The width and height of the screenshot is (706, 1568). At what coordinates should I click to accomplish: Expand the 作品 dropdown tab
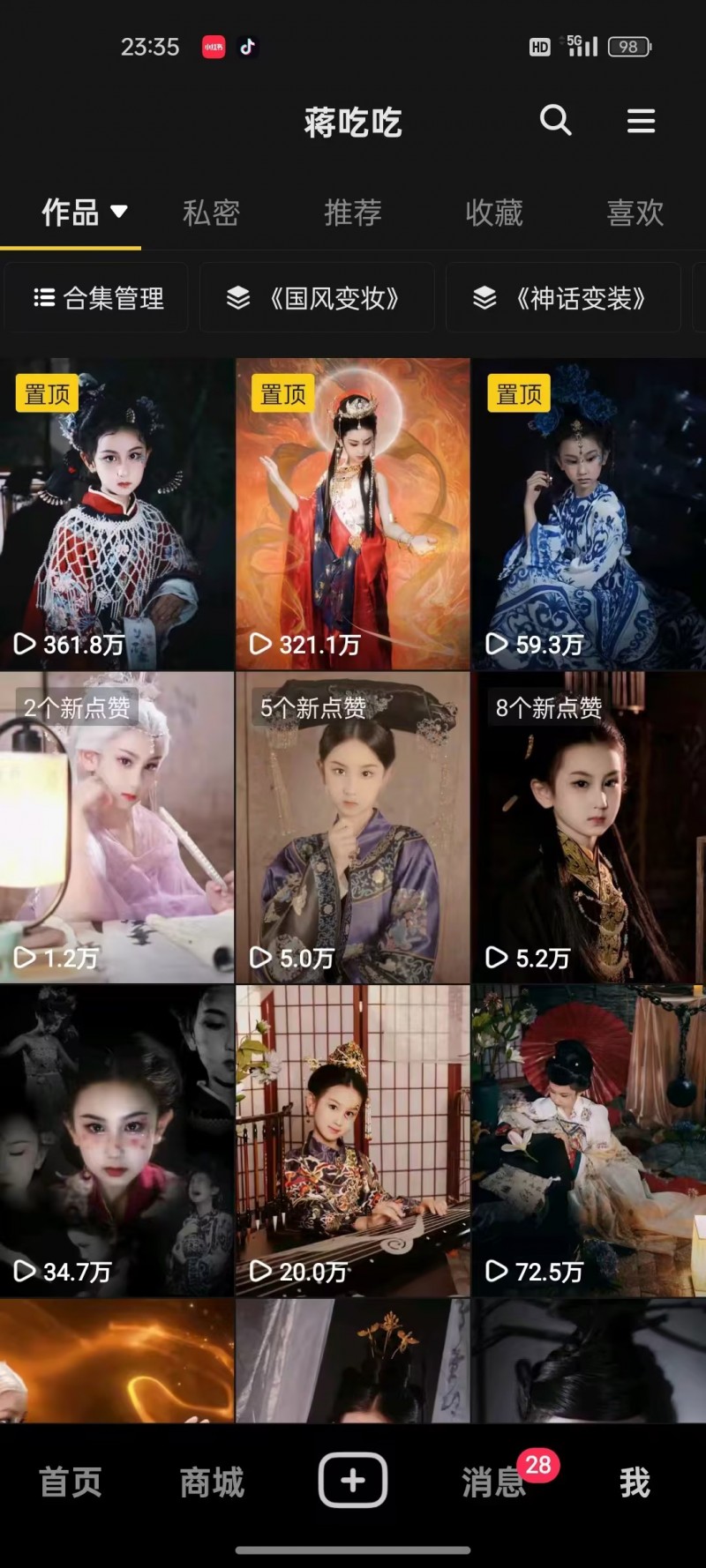click(x=85, y=213)
